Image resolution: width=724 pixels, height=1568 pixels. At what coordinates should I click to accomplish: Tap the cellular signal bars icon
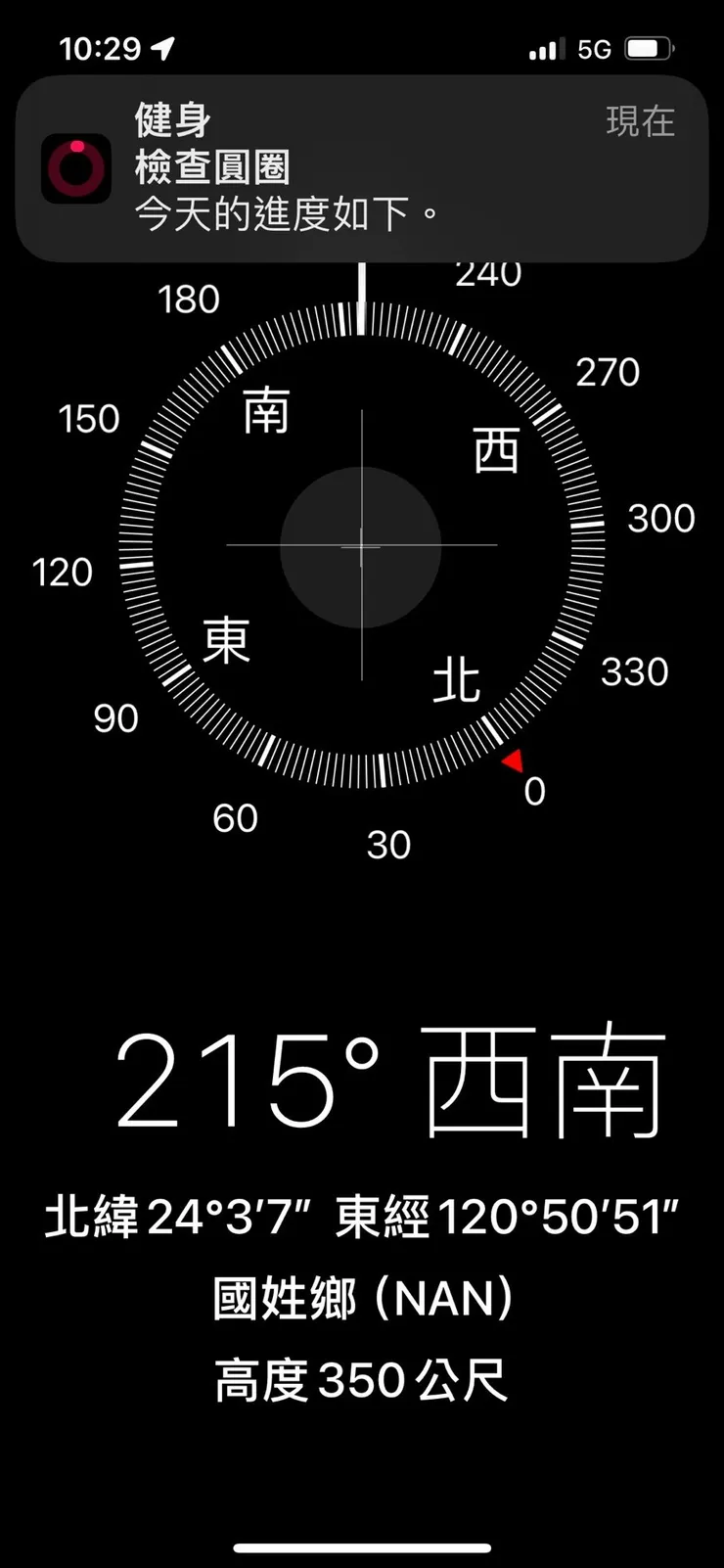coord(545,46)
